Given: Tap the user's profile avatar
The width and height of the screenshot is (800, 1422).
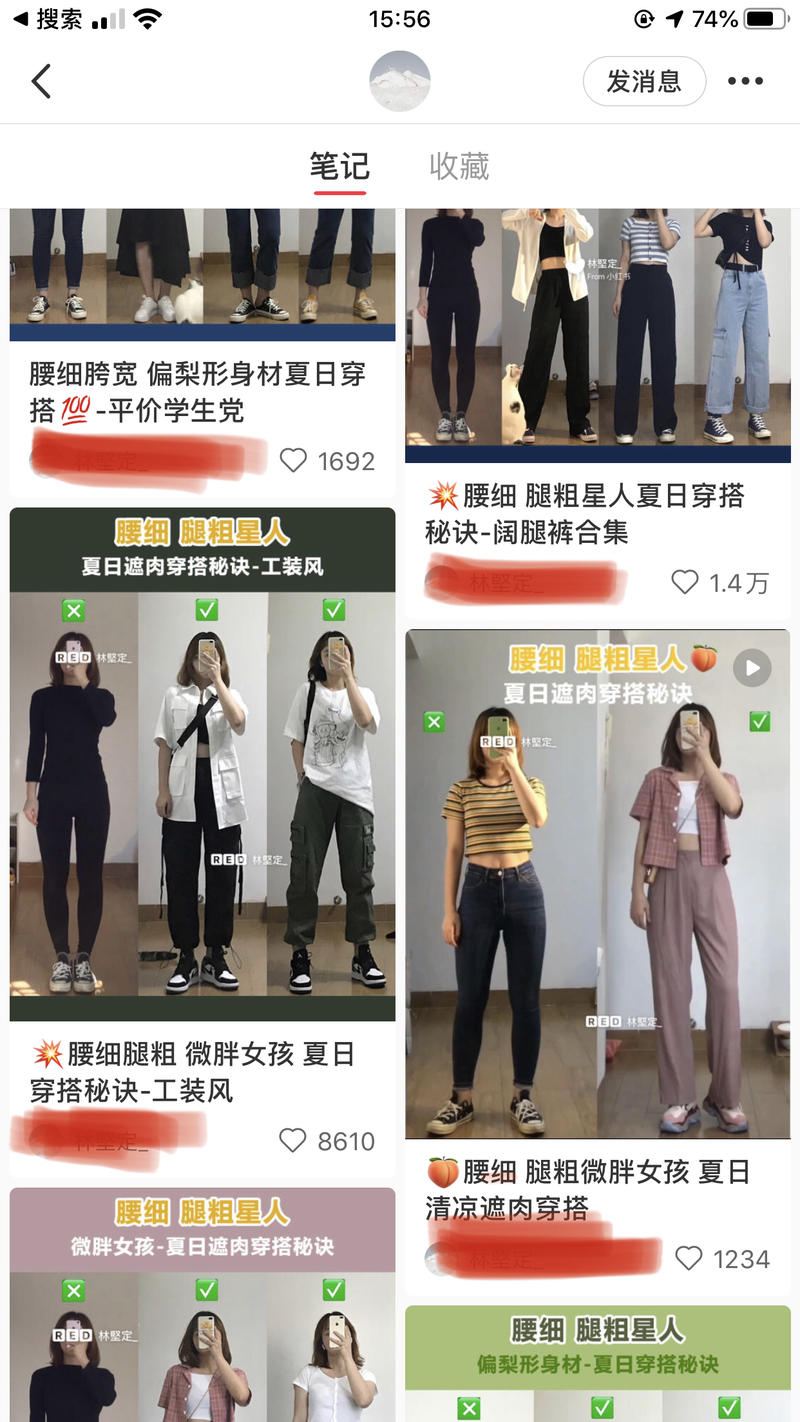Looking at the screenshot, I should tap(400, 81).
